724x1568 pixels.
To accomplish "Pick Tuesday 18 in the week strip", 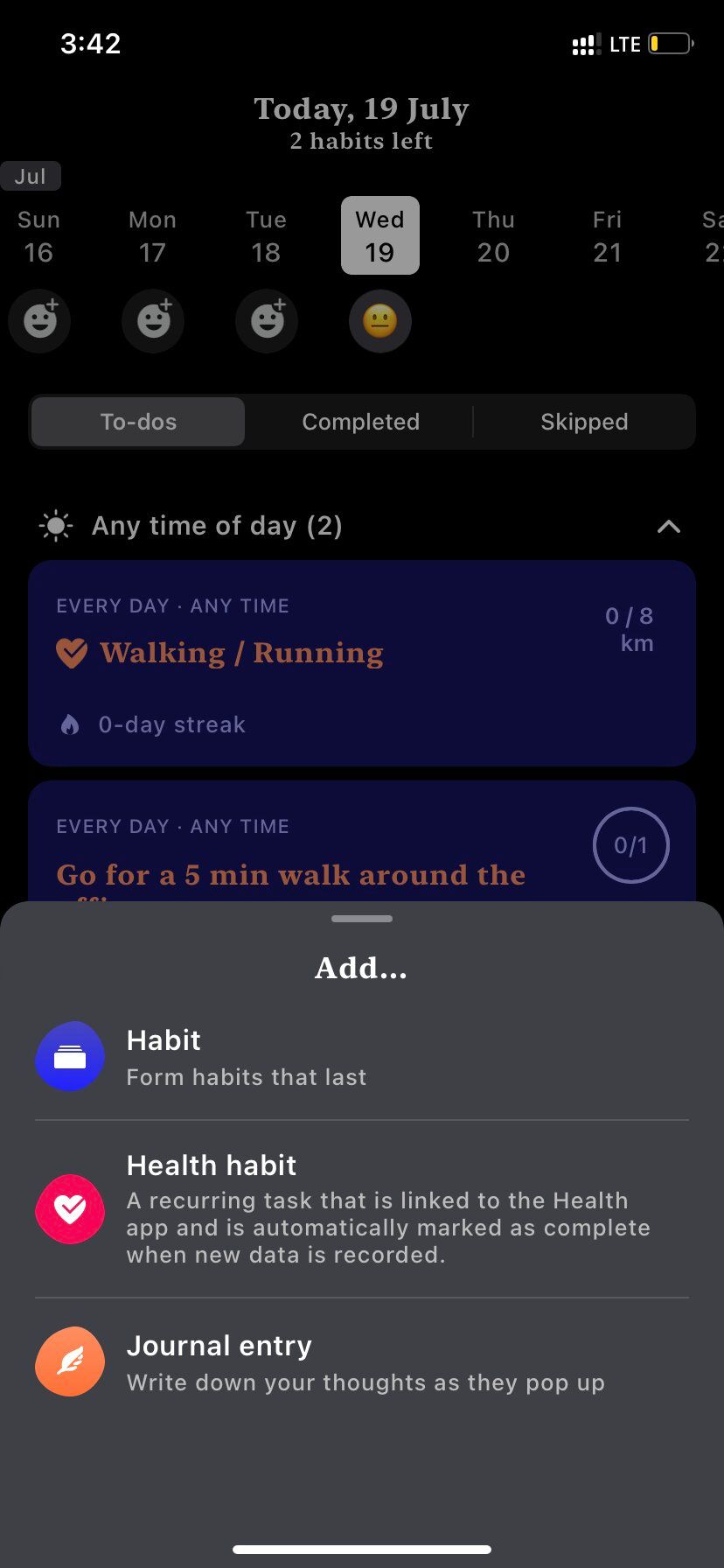I will [x=266, y=236].
